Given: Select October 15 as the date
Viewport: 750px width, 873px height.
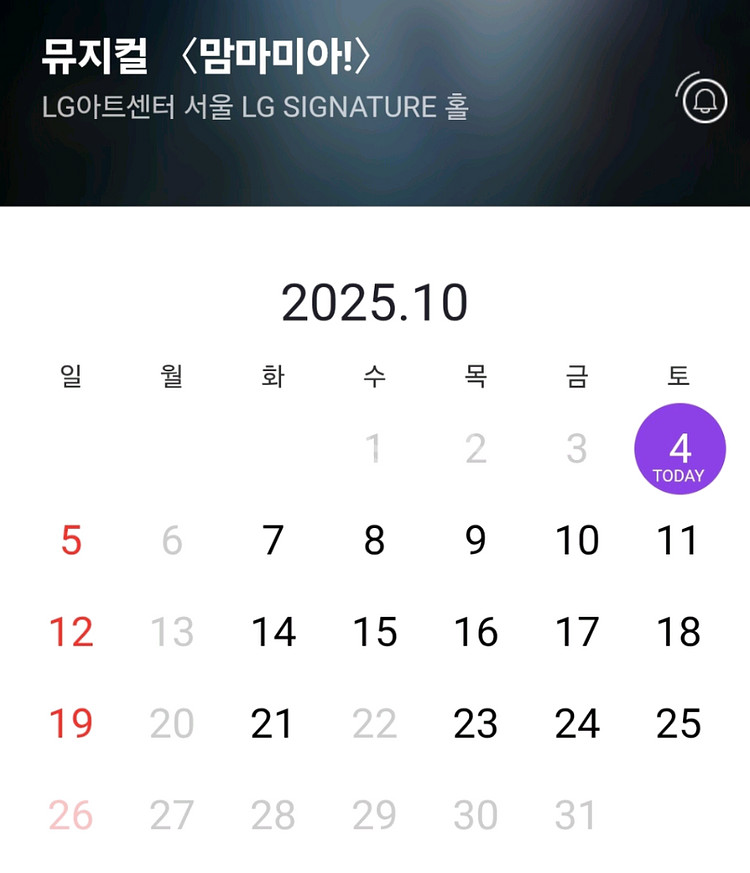Looking at the screenshot, I should [374, 632].
